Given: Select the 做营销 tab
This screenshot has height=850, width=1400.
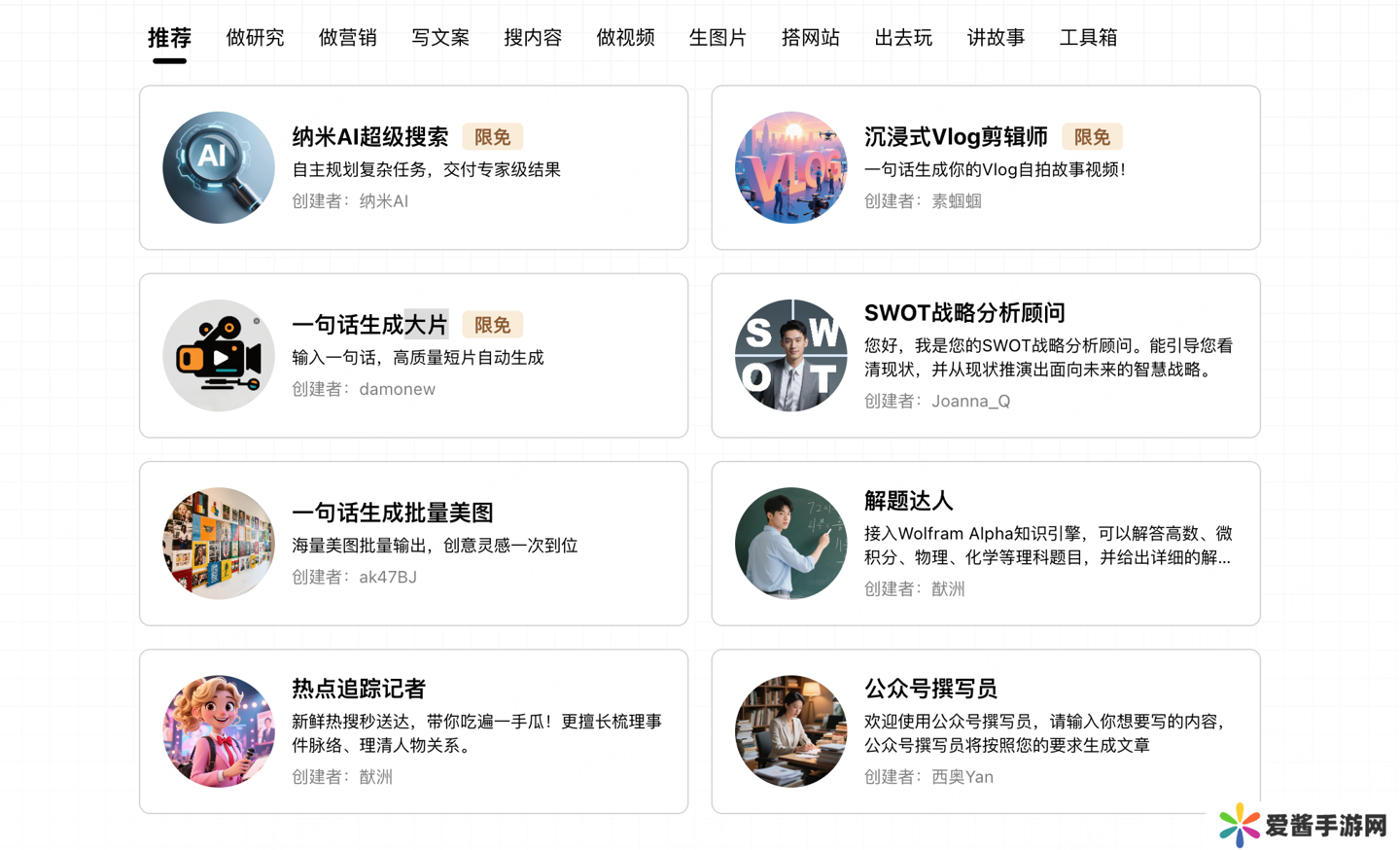Looking at the screenshot, I should (x=347, y=38).
